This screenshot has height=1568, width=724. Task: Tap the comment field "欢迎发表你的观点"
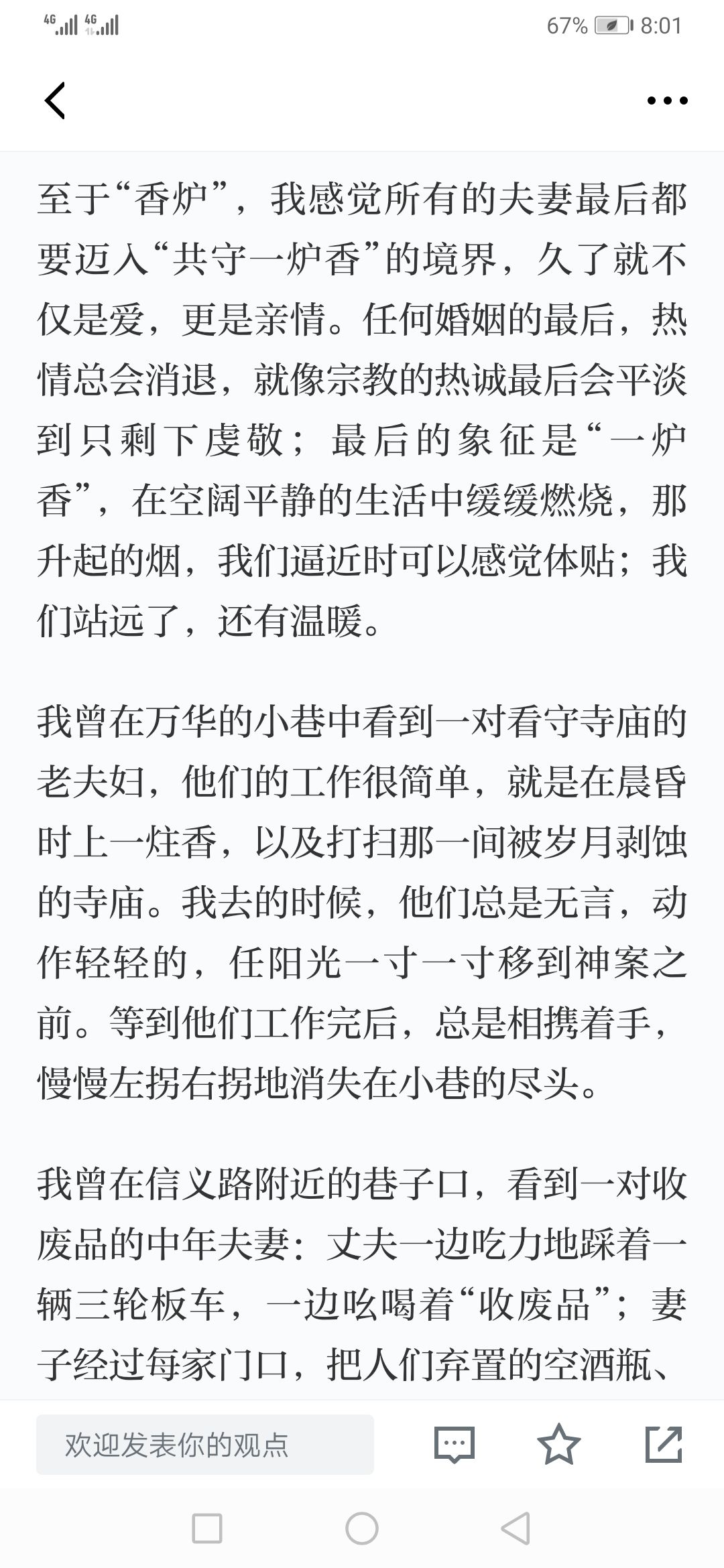[205, 1445]
